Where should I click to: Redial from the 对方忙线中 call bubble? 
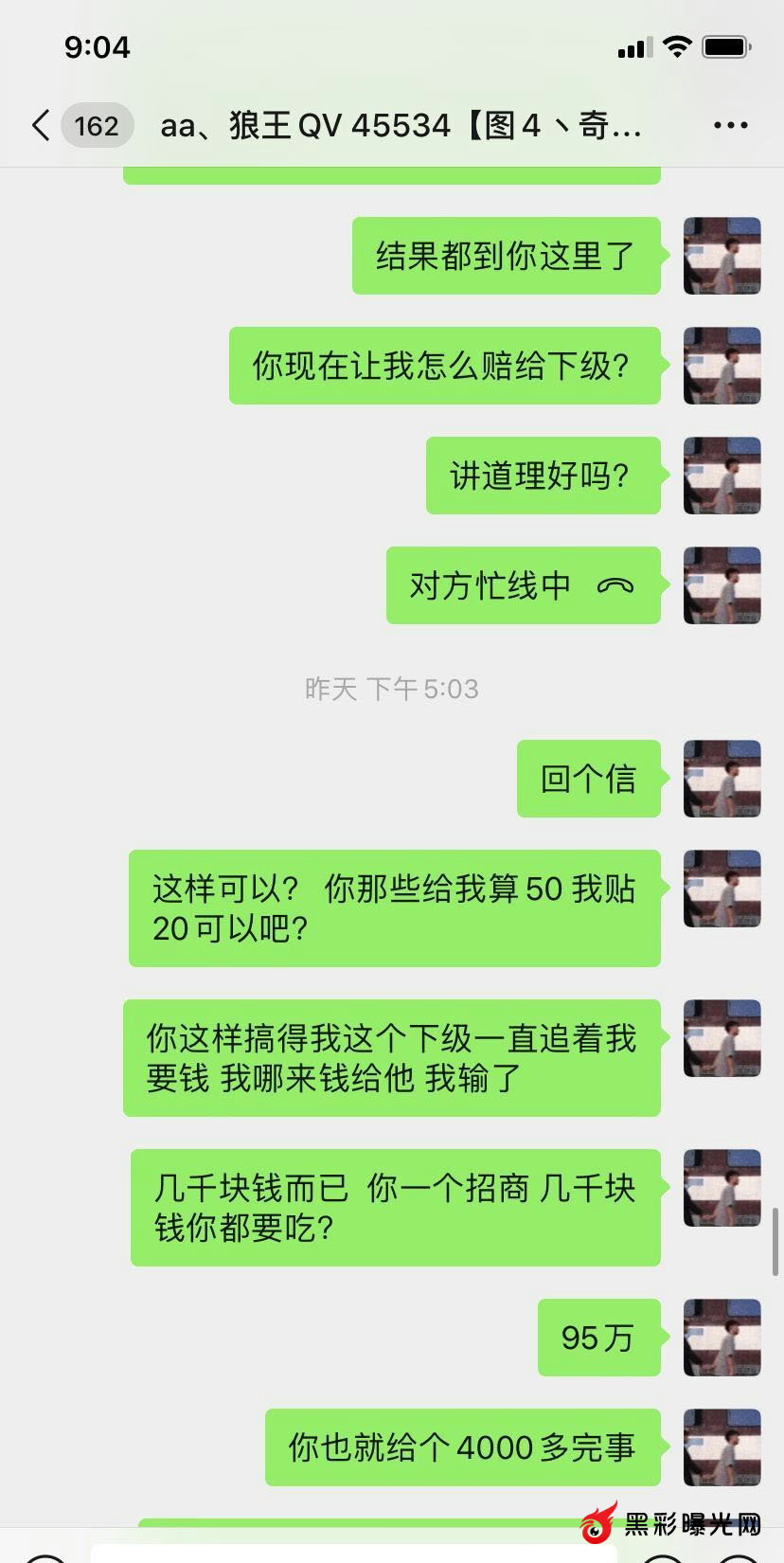pyautogui.click(x=523, y=585)
